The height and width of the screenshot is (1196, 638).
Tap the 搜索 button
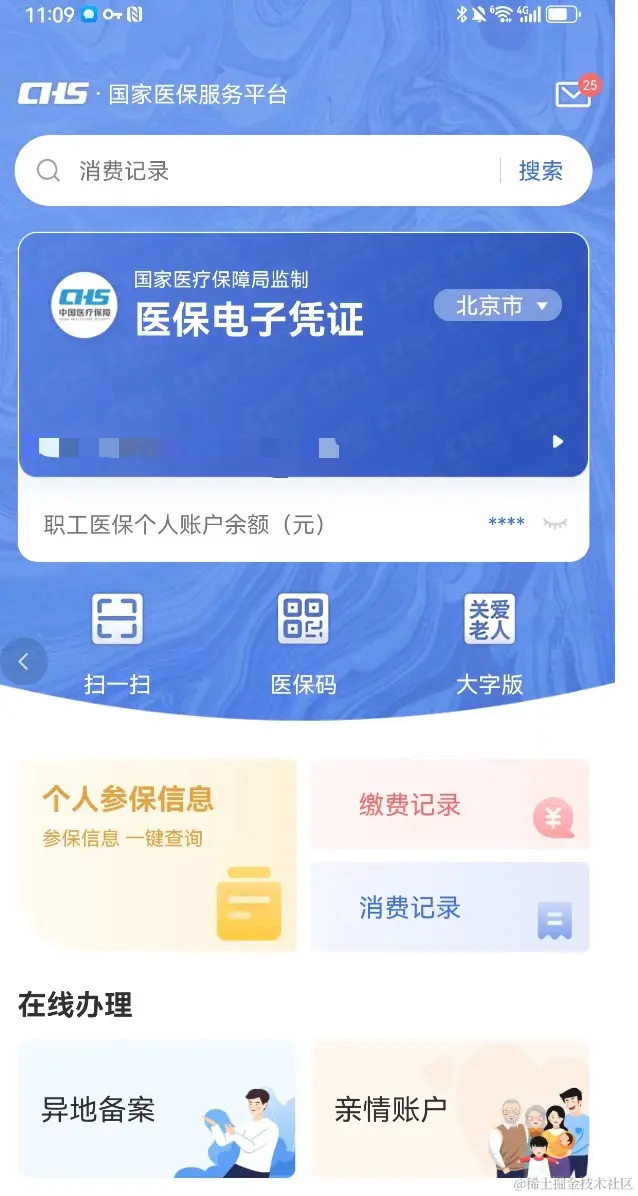[x=540, y=171]
